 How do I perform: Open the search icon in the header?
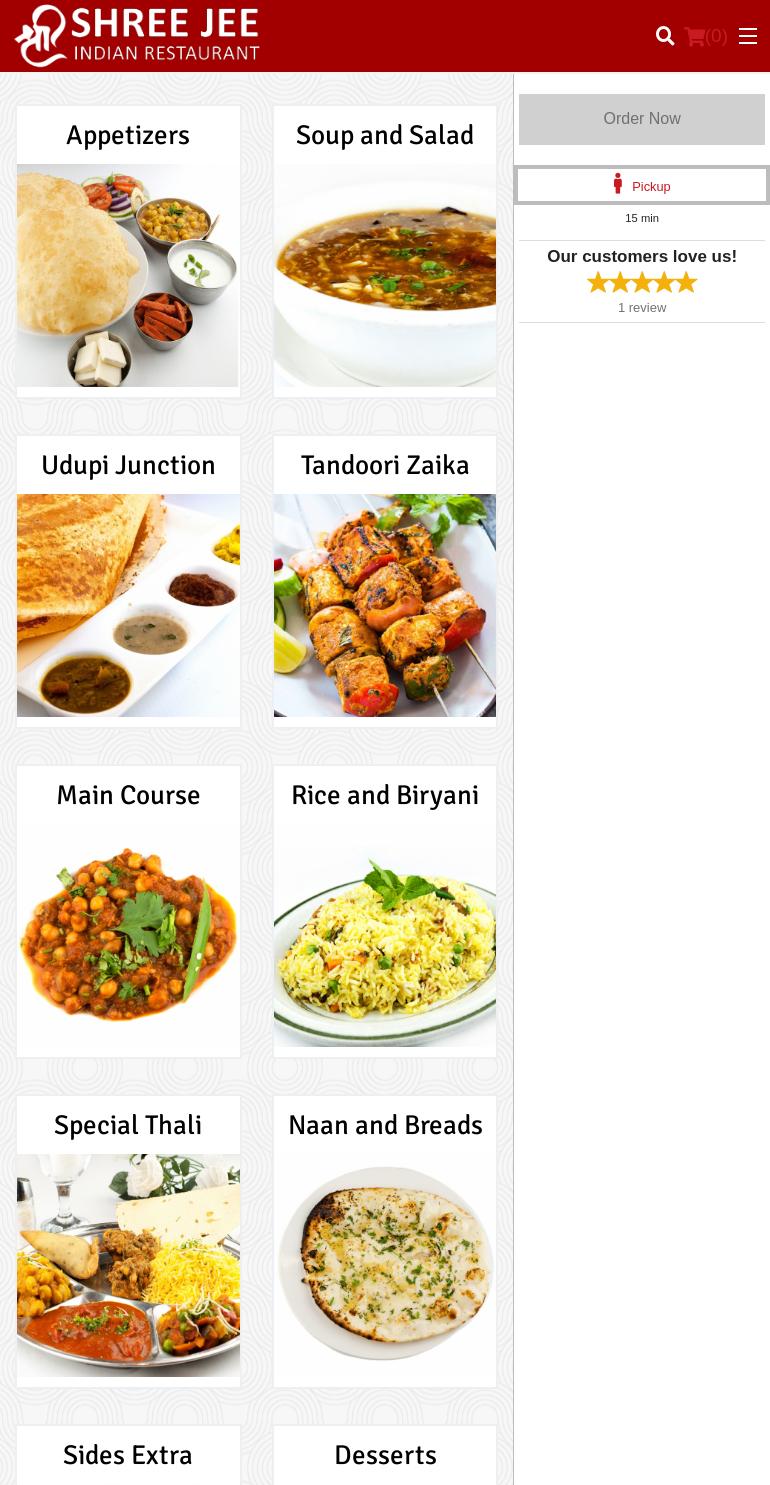coord(665,37)
